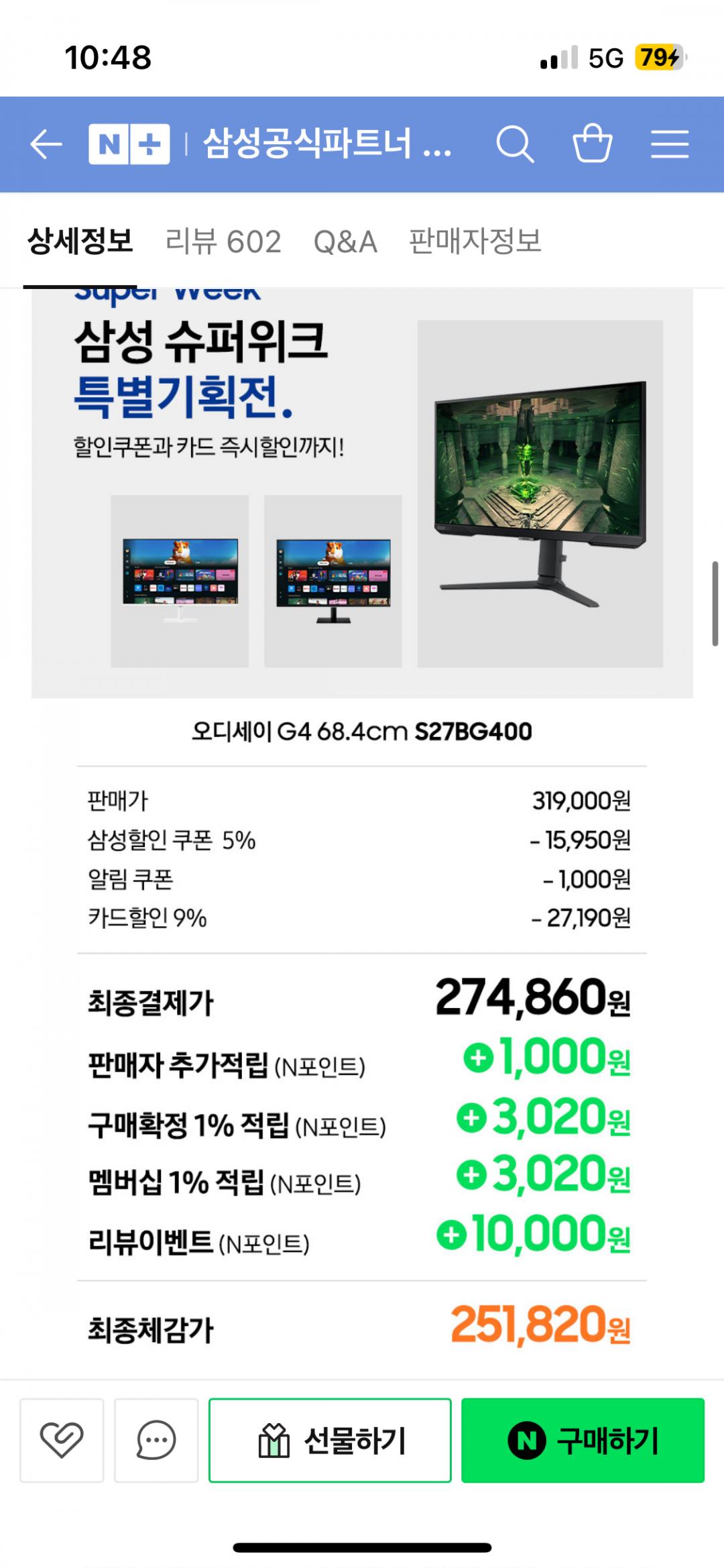Viewport: 724px width, 1568px height.
Task: Tap the 선물하기 gift button
Action: [330, 1440]
